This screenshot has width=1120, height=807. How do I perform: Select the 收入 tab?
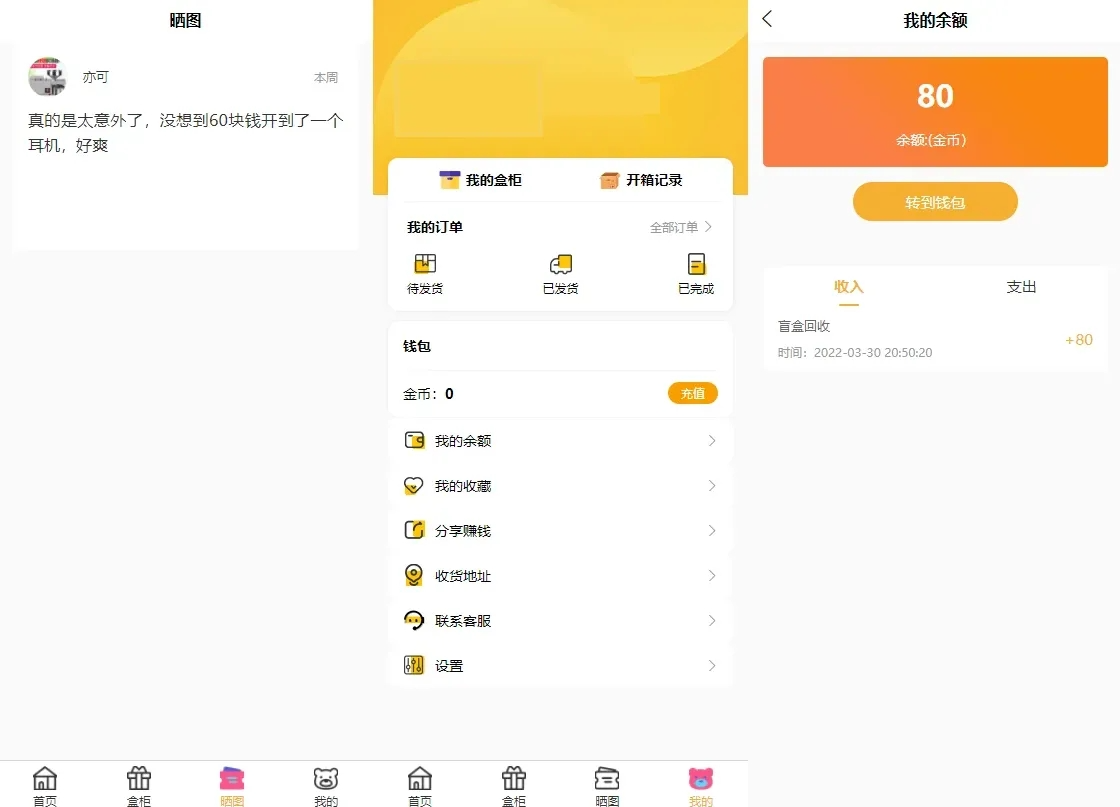(848, 288)
